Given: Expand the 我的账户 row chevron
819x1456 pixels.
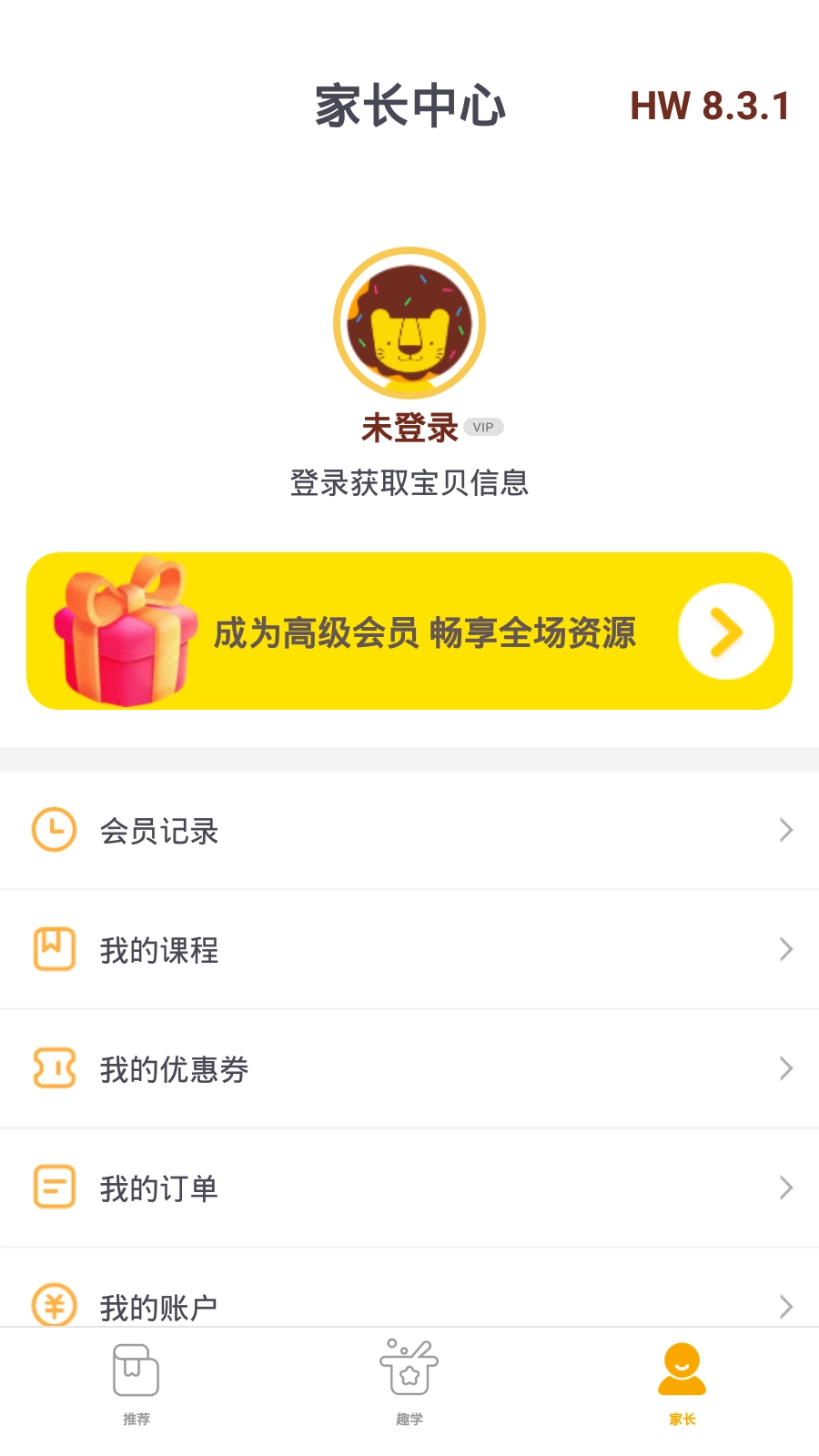Looking at the screenshot, I should (x=786, y=1307).
